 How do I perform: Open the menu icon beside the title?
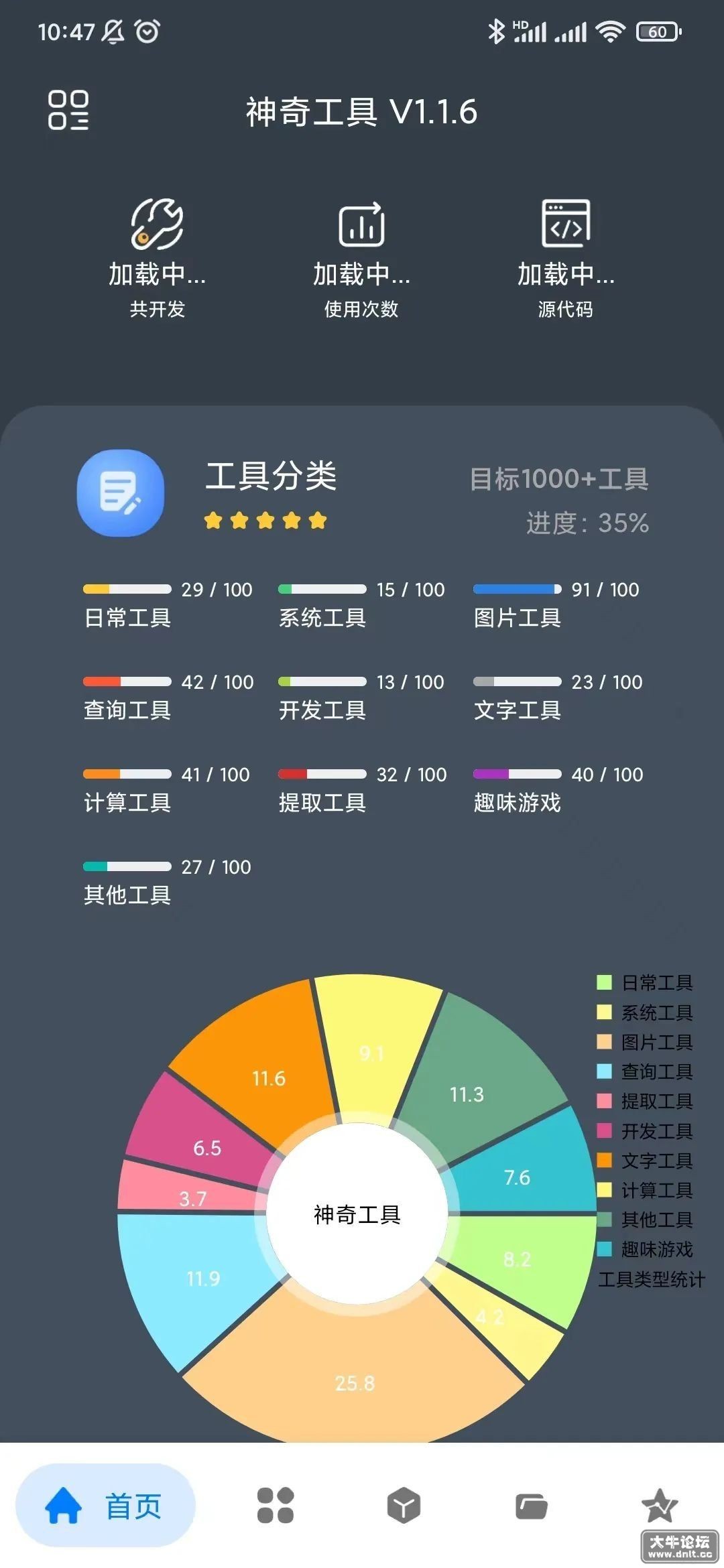tap(68, 110)
